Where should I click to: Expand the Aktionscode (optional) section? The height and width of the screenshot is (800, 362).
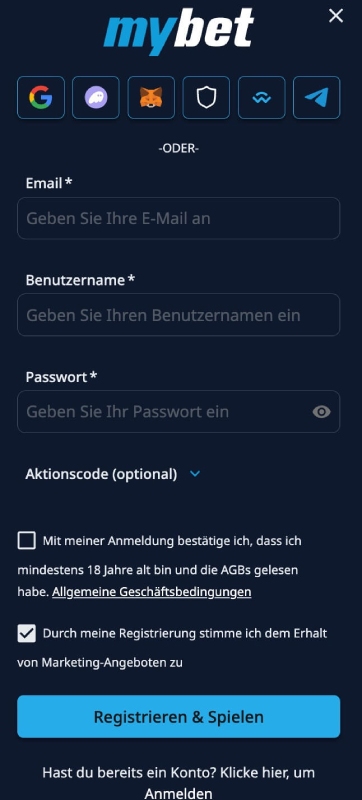(113, 474)
